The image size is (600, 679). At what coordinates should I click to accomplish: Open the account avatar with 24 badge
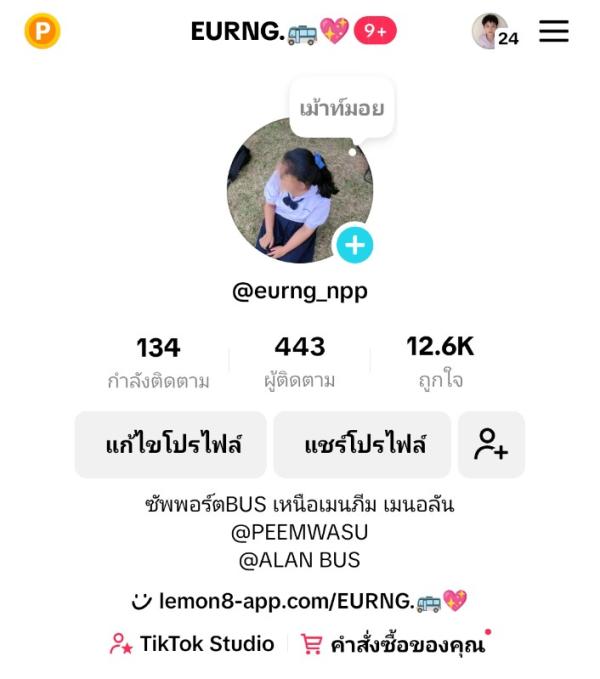click(x=493, y=32)
